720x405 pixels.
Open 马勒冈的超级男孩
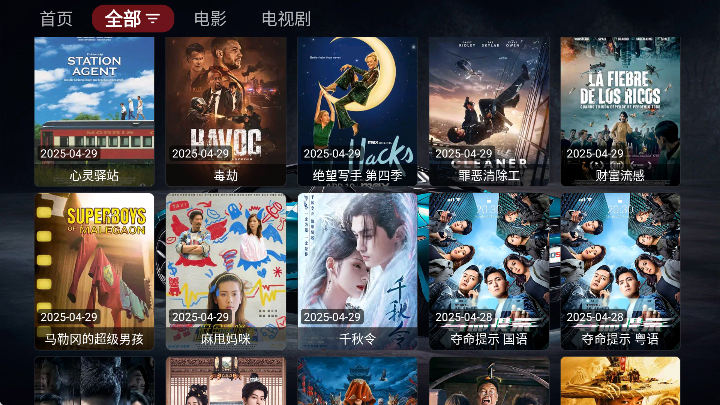pos(94,272)
